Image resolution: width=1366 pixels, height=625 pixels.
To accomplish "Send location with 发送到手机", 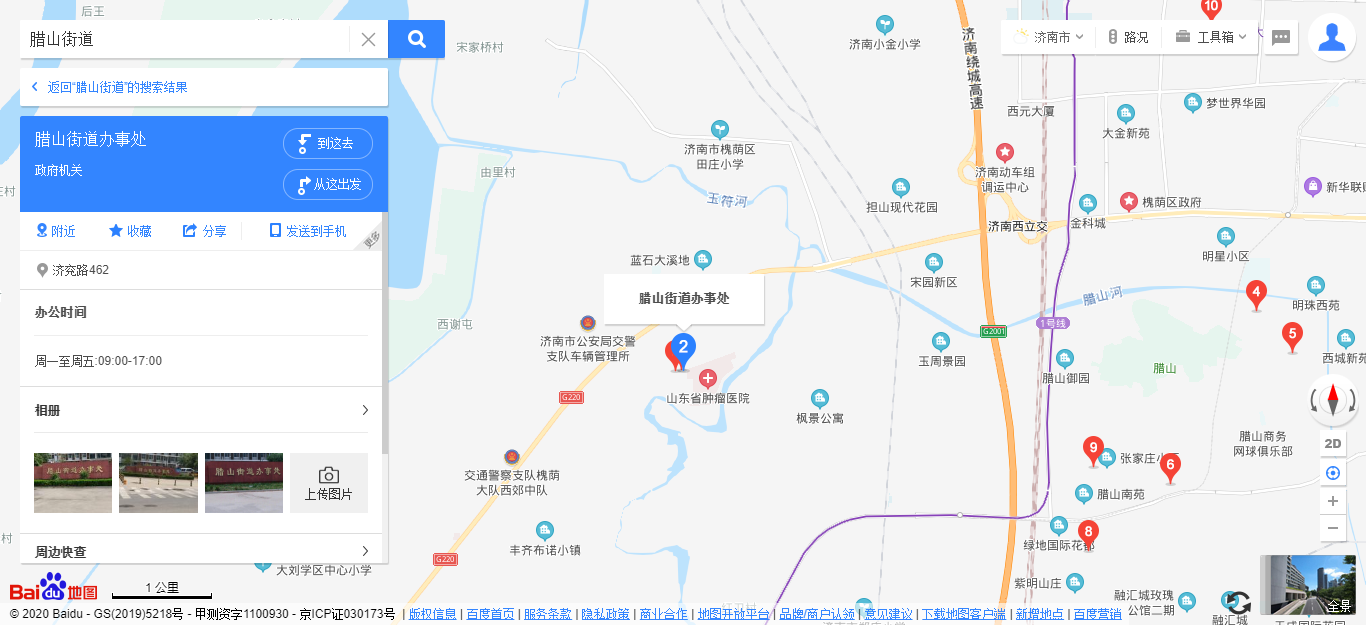I will (308, 231).
